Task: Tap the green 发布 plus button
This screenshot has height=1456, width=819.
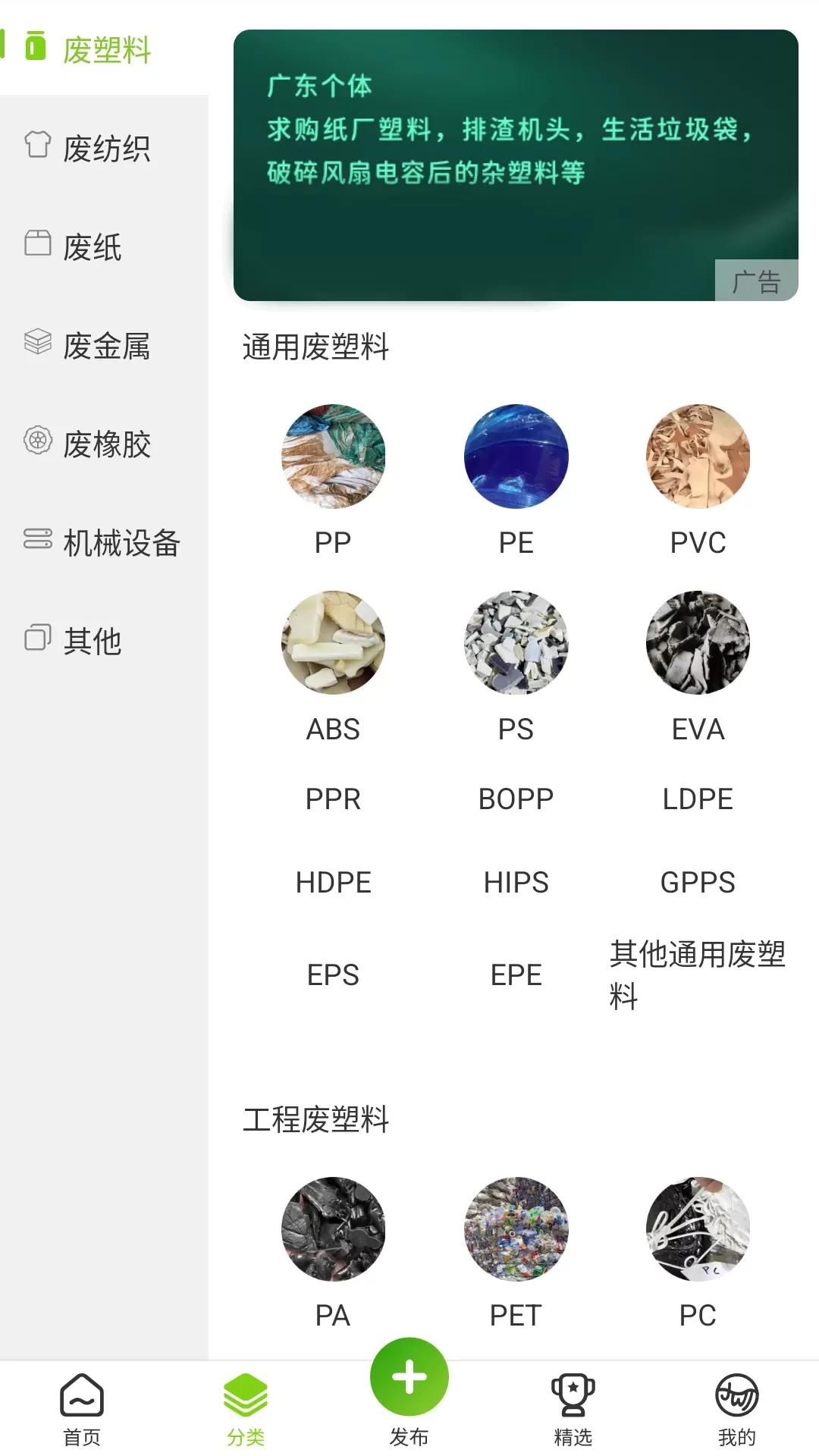Action: pos(409,1377)
